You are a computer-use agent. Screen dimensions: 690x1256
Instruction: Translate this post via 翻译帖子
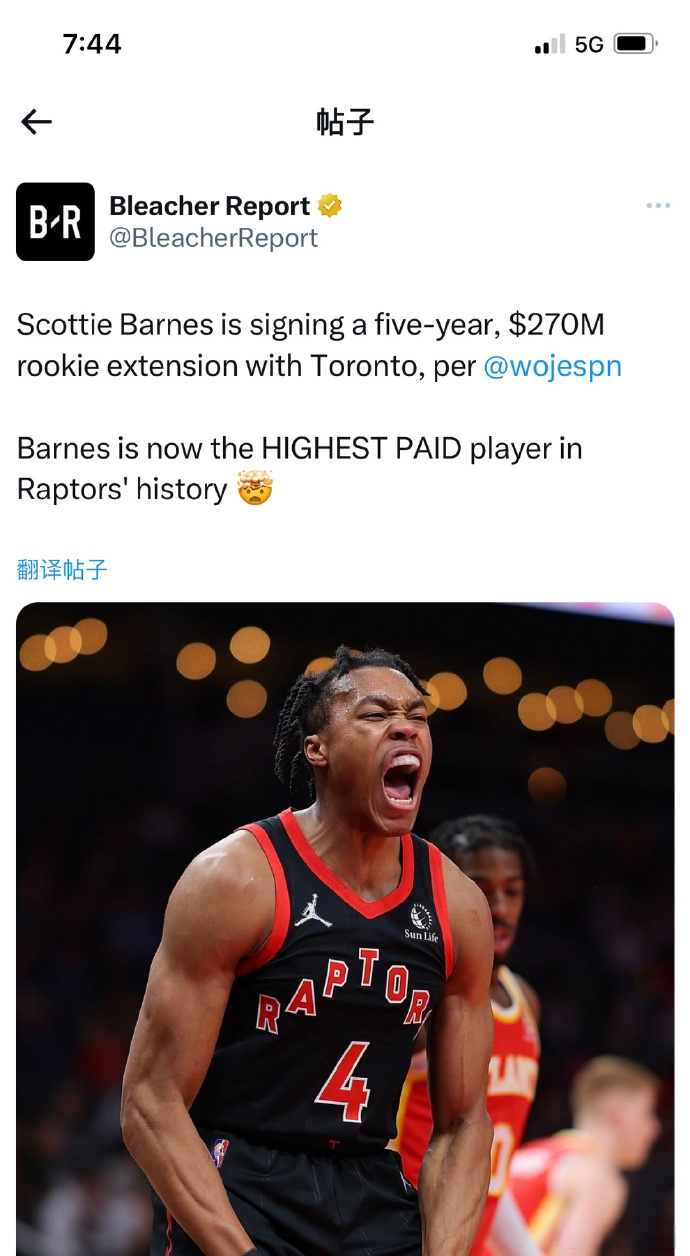point(62,570)
